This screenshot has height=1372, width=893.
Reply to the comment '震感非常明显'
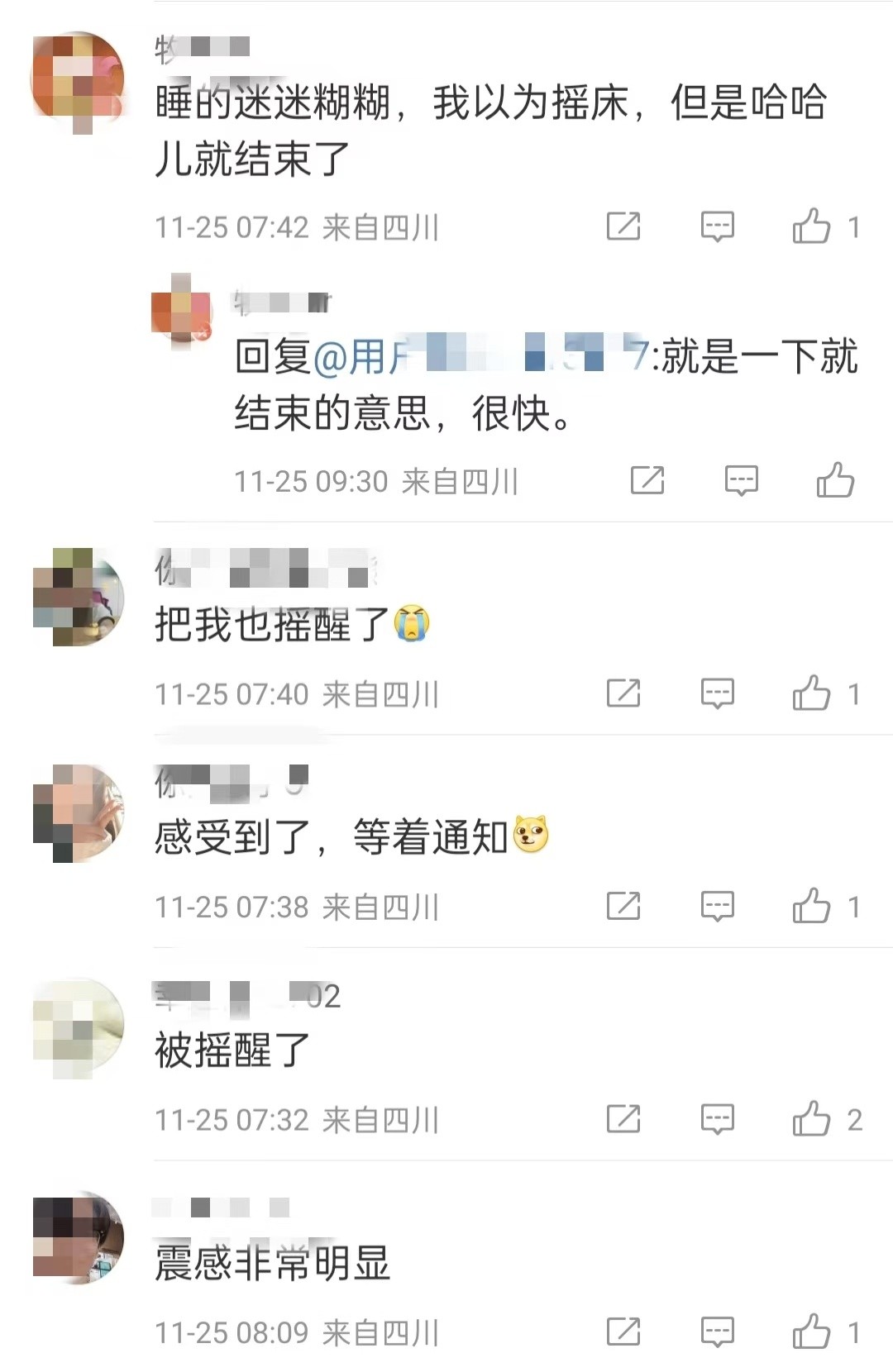(717, 1332)
